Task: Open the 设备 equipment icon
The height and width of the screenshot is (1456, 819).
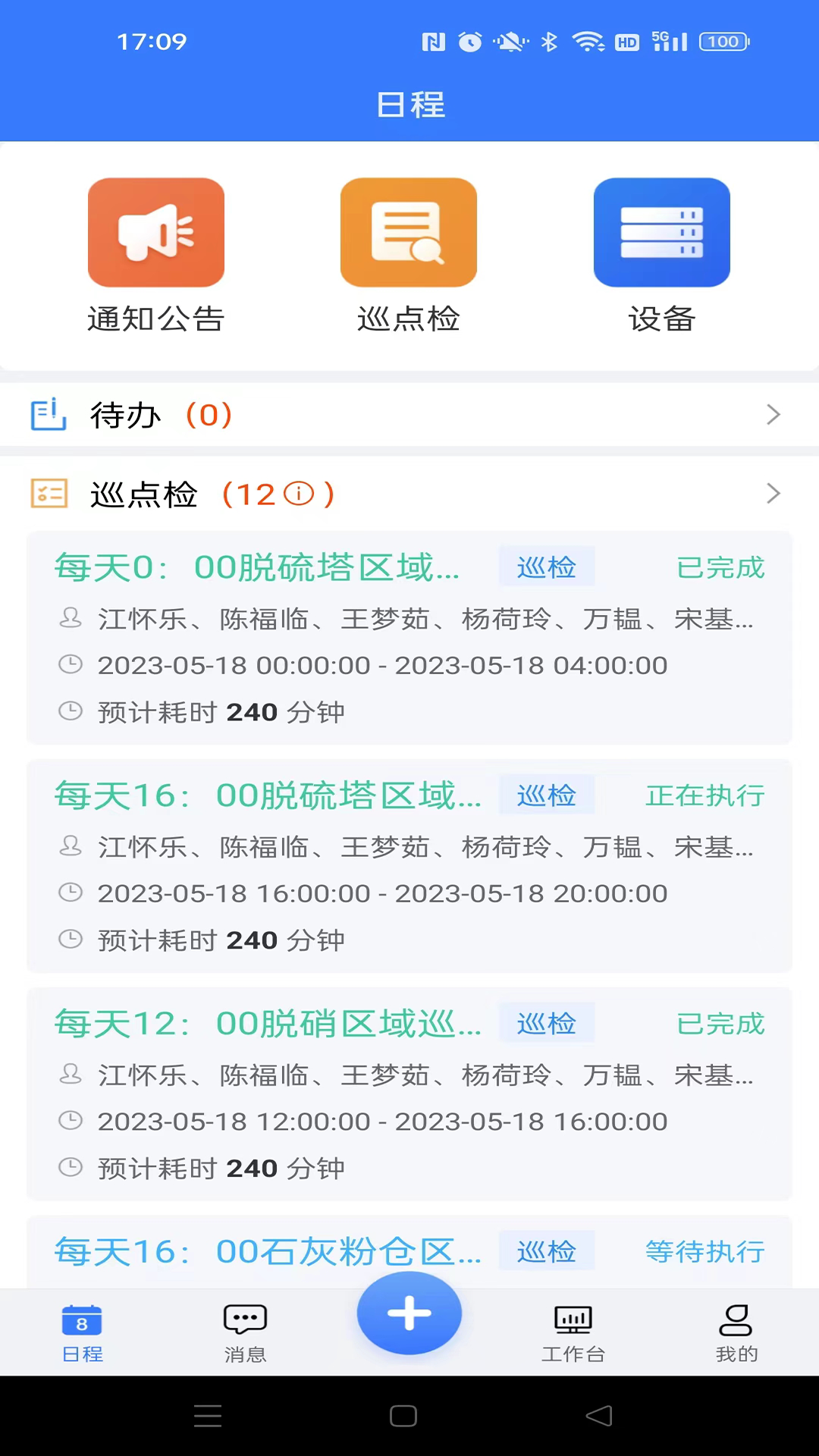Action: tap(662, 232)
